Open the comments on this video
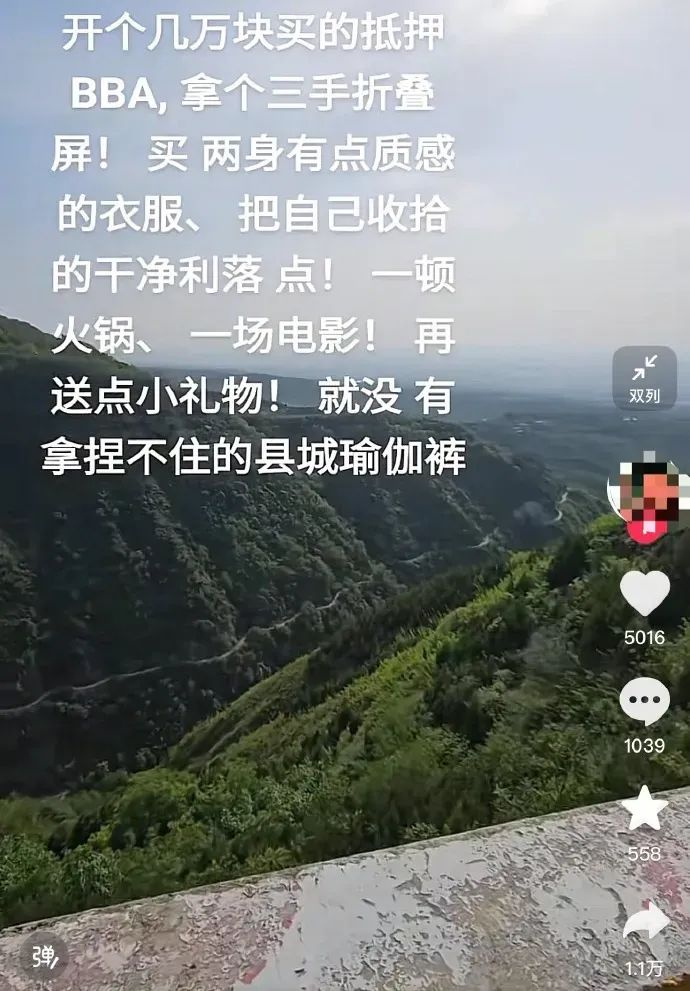This screenshot has width=690, height=991. coord(645,702)
